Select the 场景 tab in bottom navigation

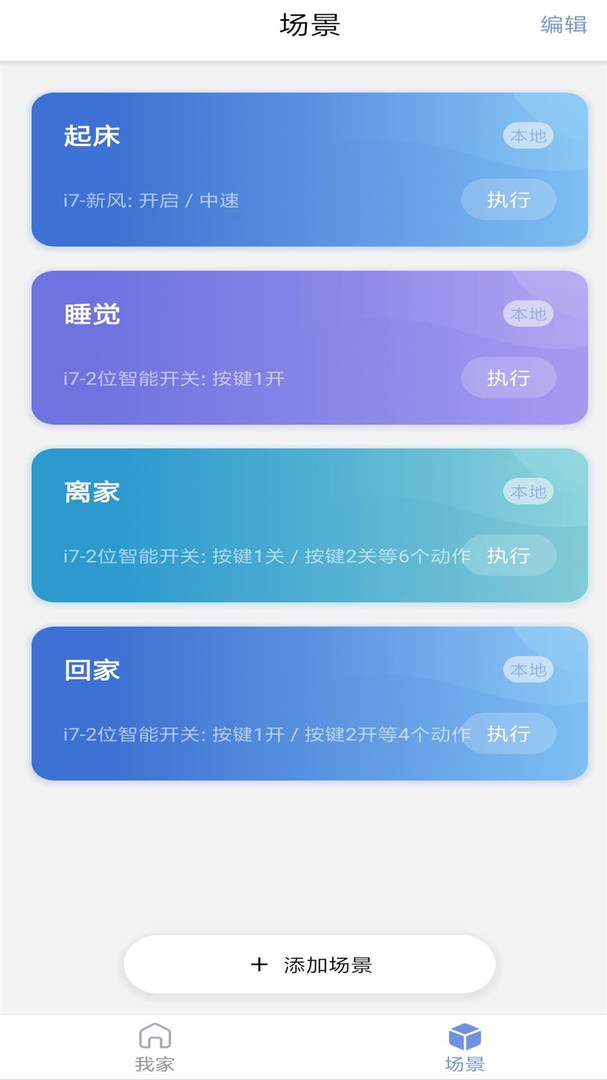pos(464,1047)
